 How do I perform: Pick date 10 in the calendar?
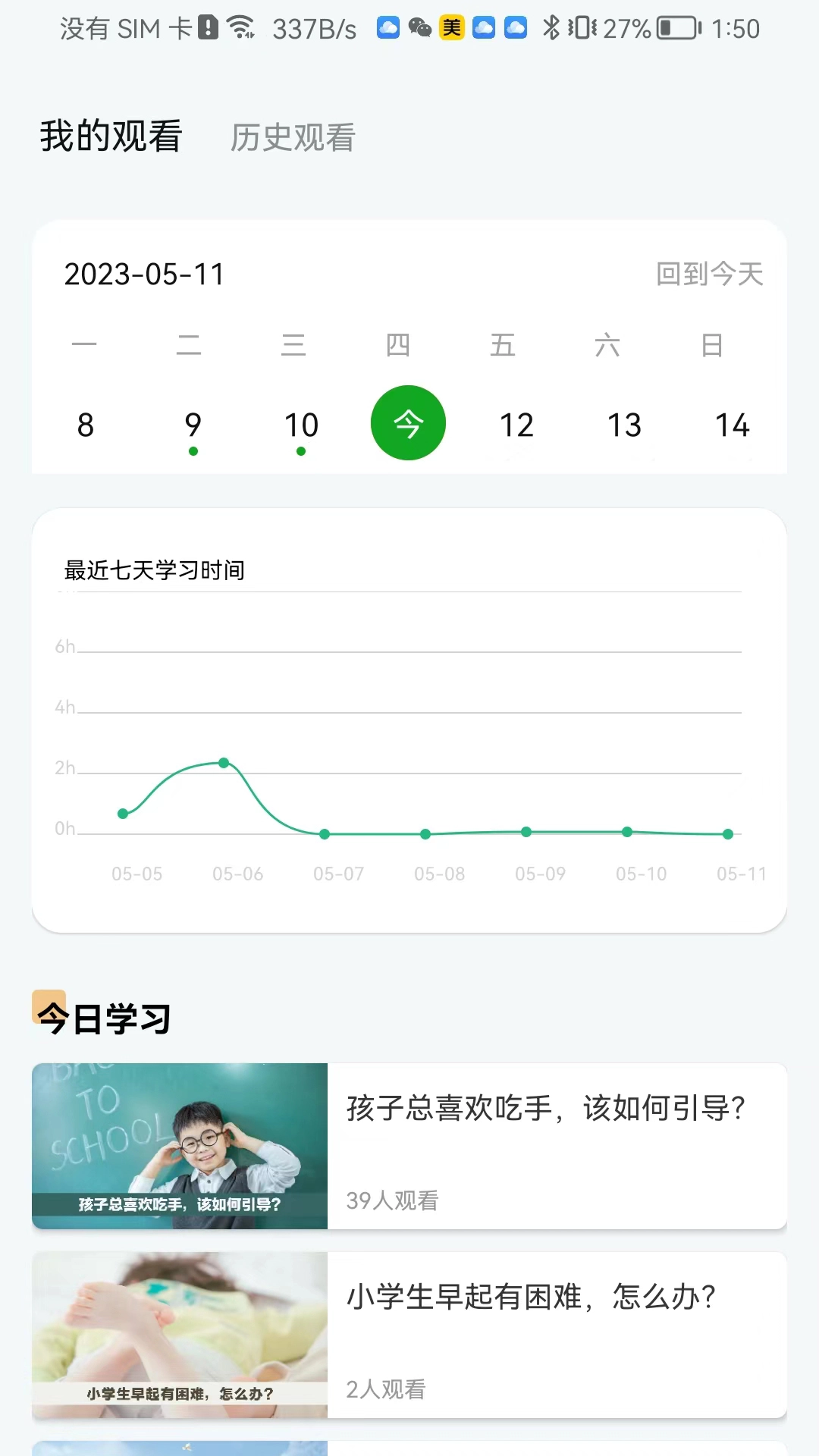[x=301, y=425]
